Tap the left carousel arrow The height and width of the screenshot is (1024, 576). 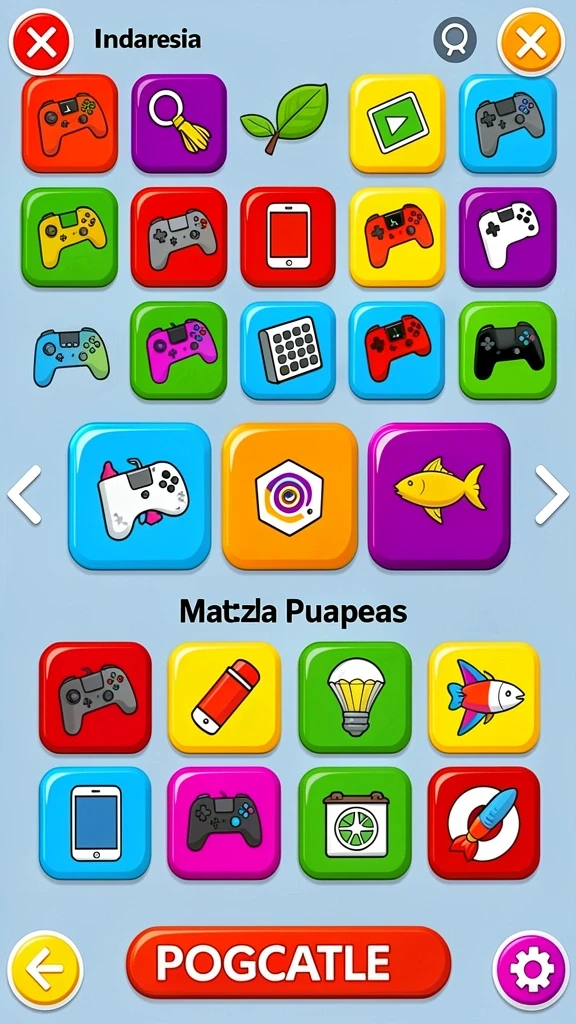coord(25,494)
